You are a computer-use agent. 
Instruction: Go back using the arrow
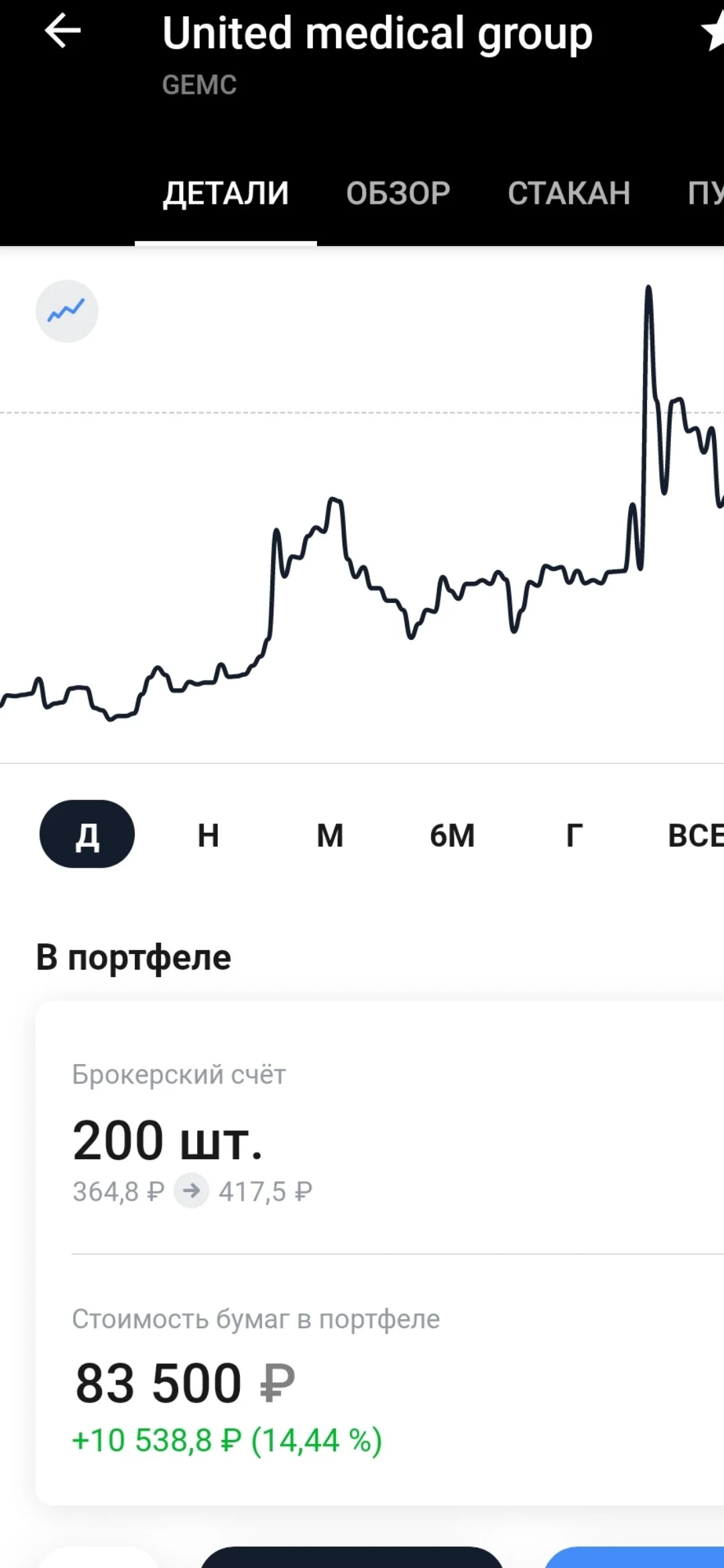[x=62, y=31]
